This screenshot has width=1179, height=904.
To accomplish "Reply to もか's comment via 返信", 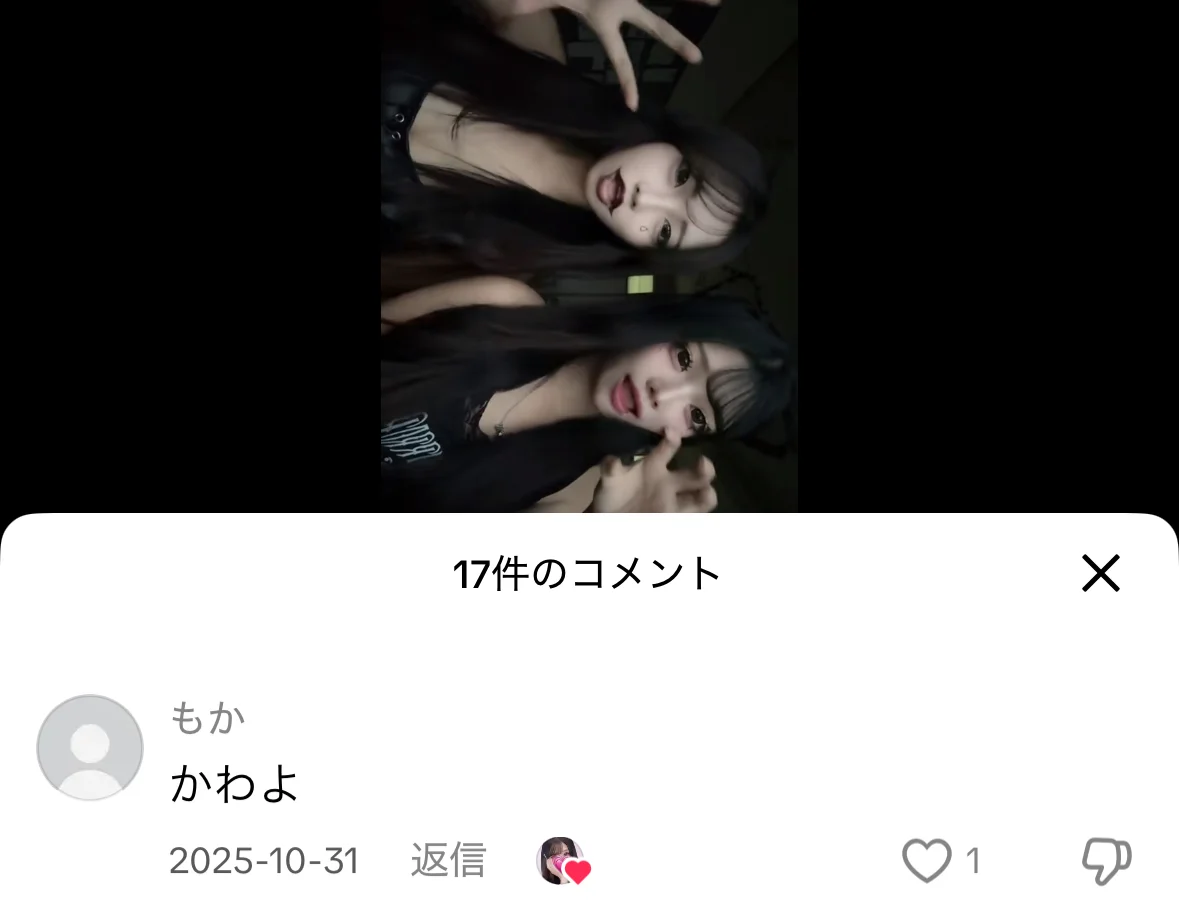I will point(448,860).
